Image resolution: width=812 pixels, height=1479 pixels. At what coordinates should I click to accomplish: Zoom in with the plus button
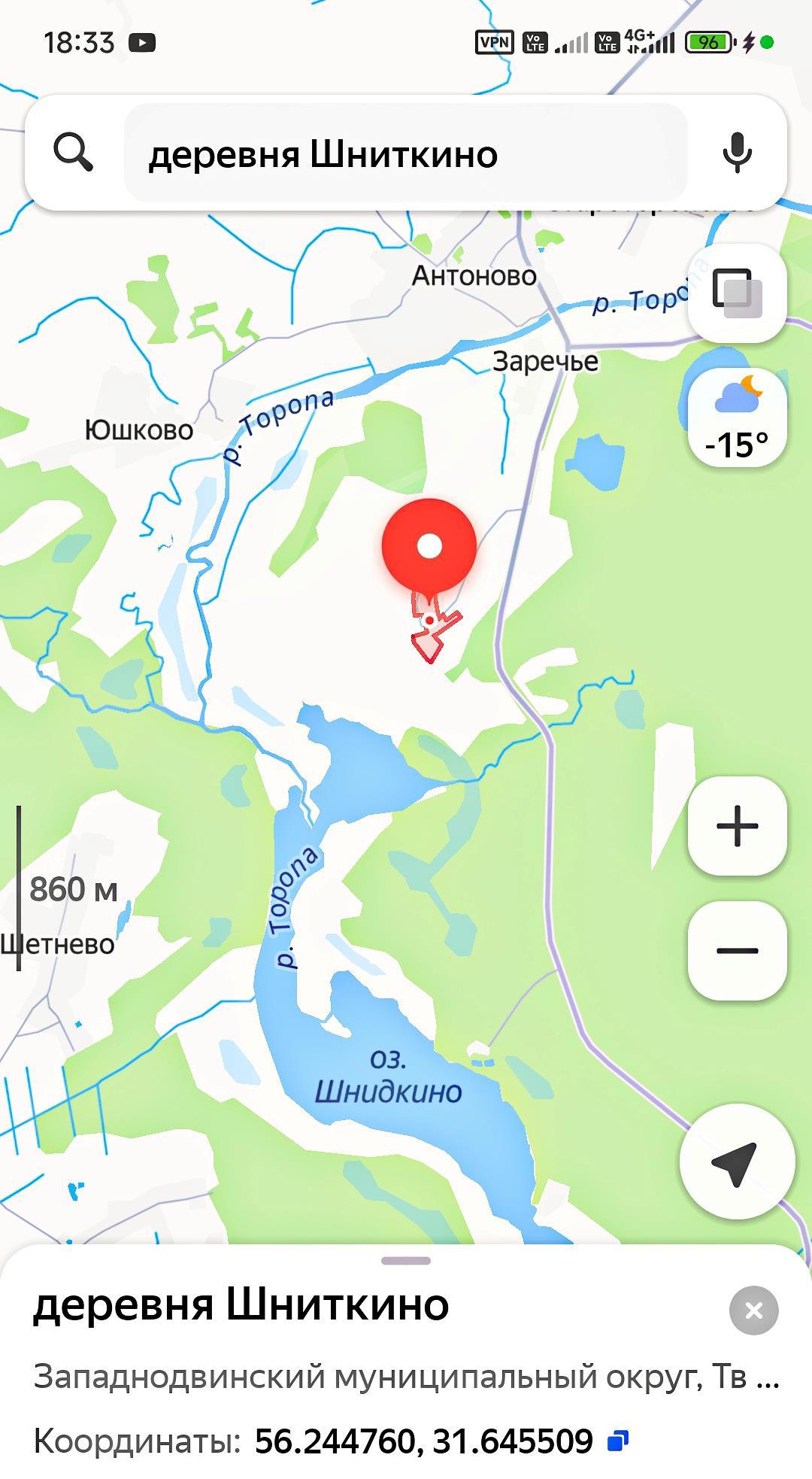pos(737,825)
